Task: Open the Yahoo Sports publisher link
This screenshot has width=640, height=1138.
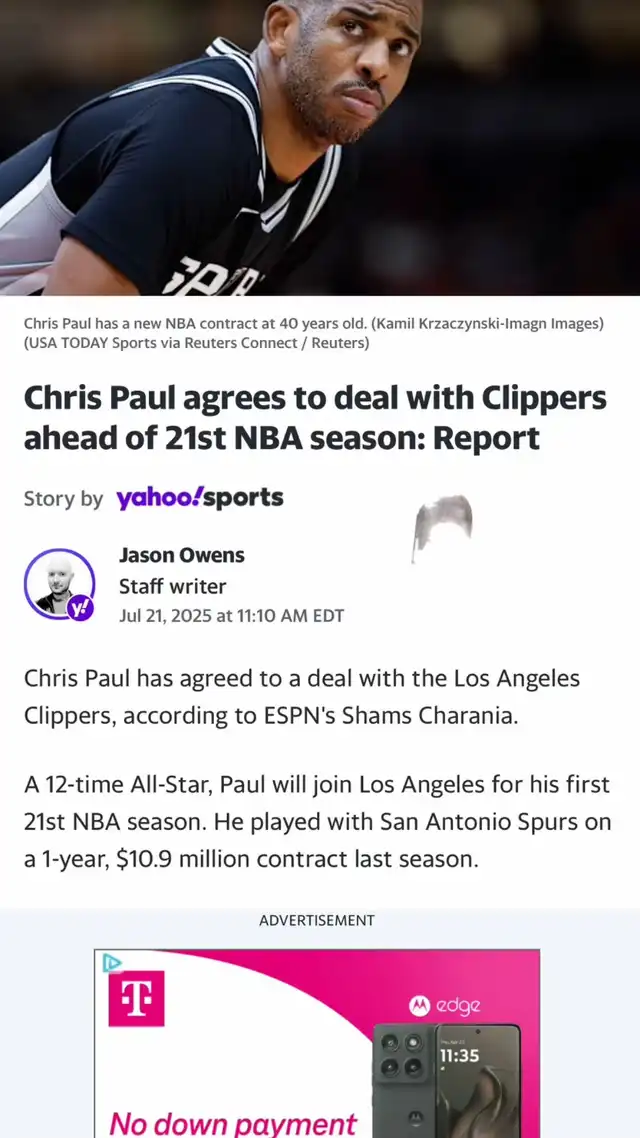Action: (x=199, y=498)
